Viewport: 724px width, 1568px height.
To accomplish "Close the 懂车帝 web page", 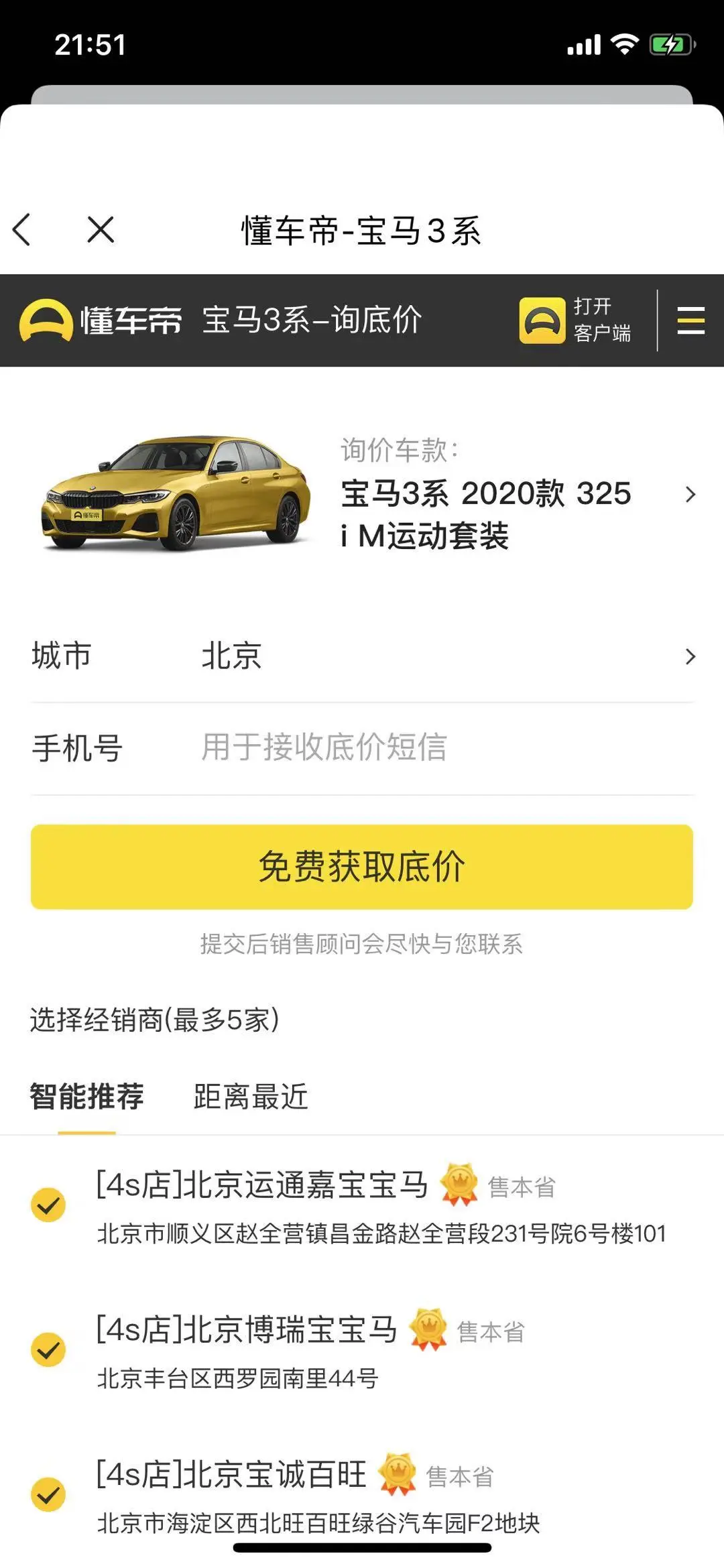I will pyautogui.click(x=101, y=230).
